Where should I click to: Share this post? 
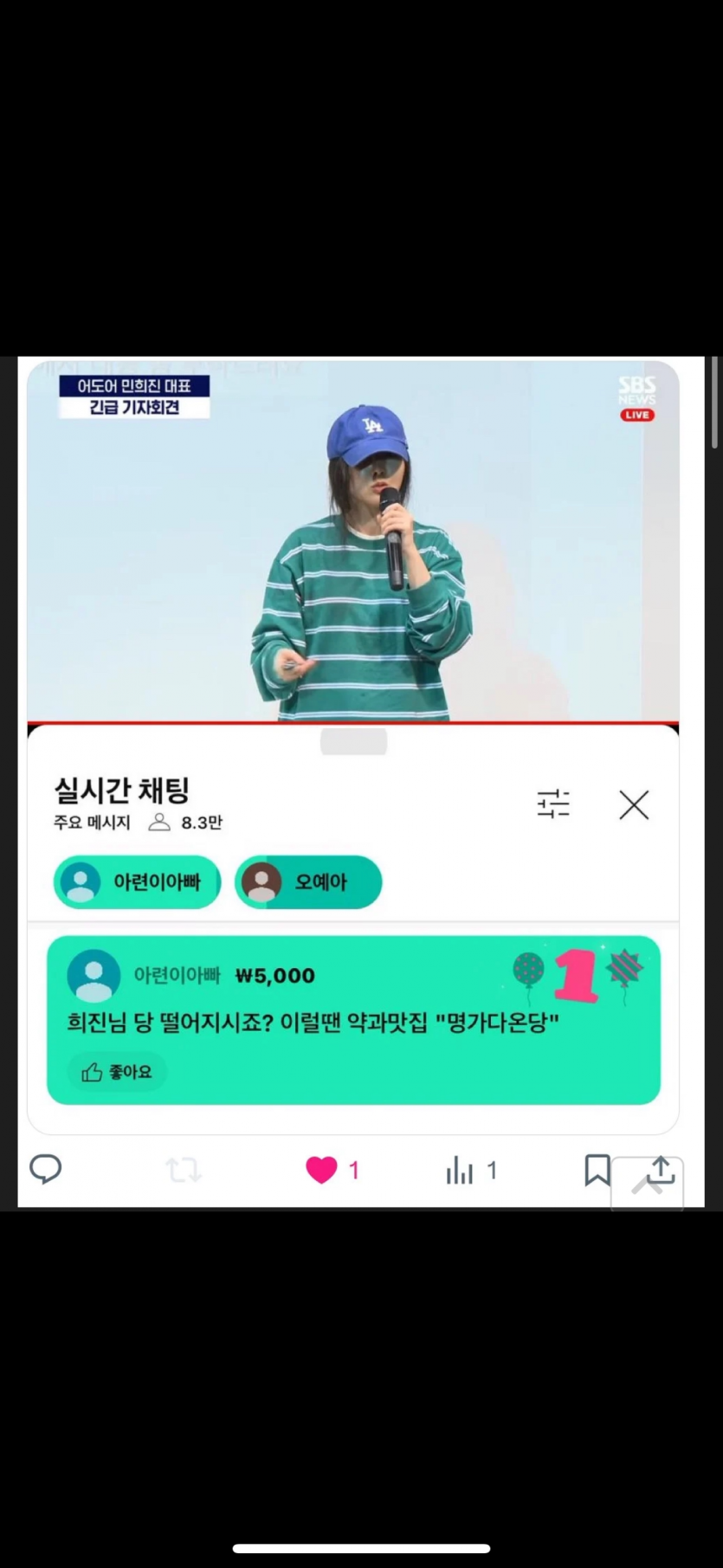(x=661, y=1169)
